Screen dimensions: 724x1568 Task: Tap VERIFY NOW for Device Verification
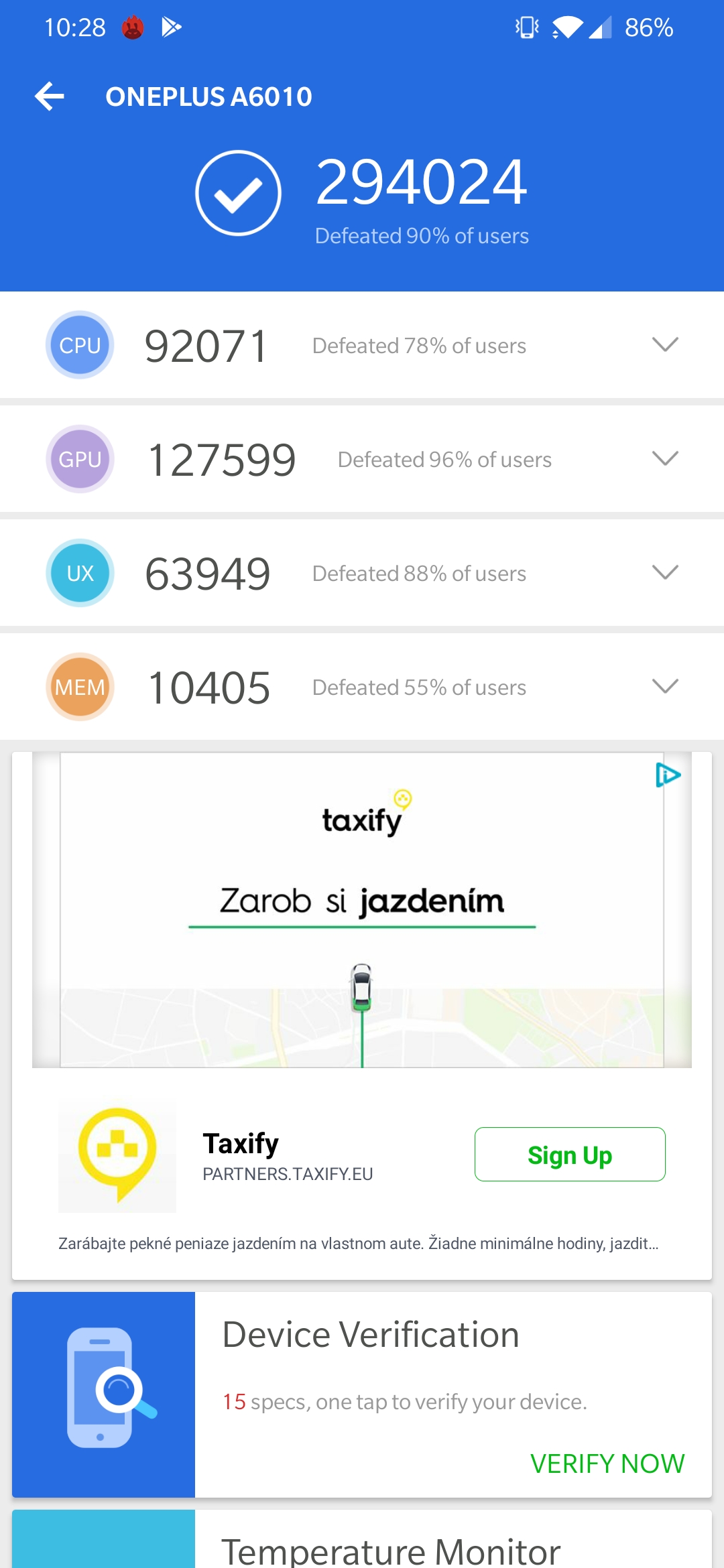point(607,1463)
